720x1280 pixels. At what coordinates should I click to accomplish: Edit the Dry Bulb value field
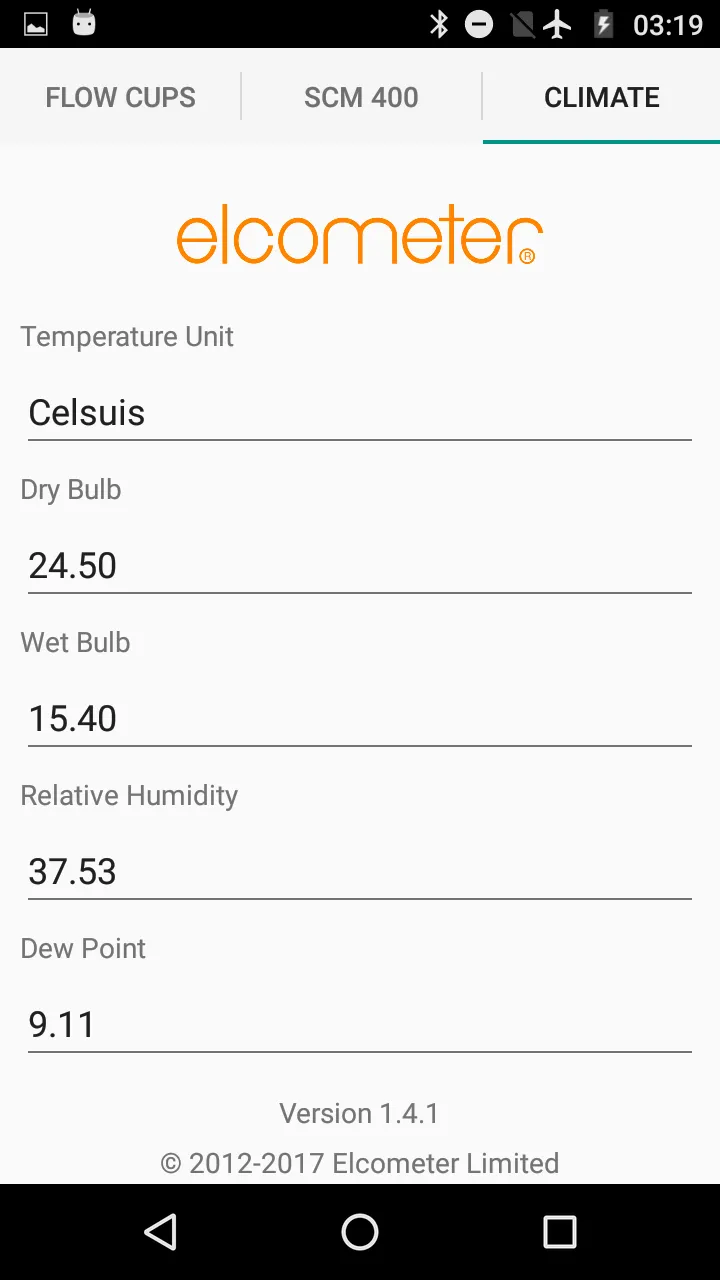[x=360, y=566]
